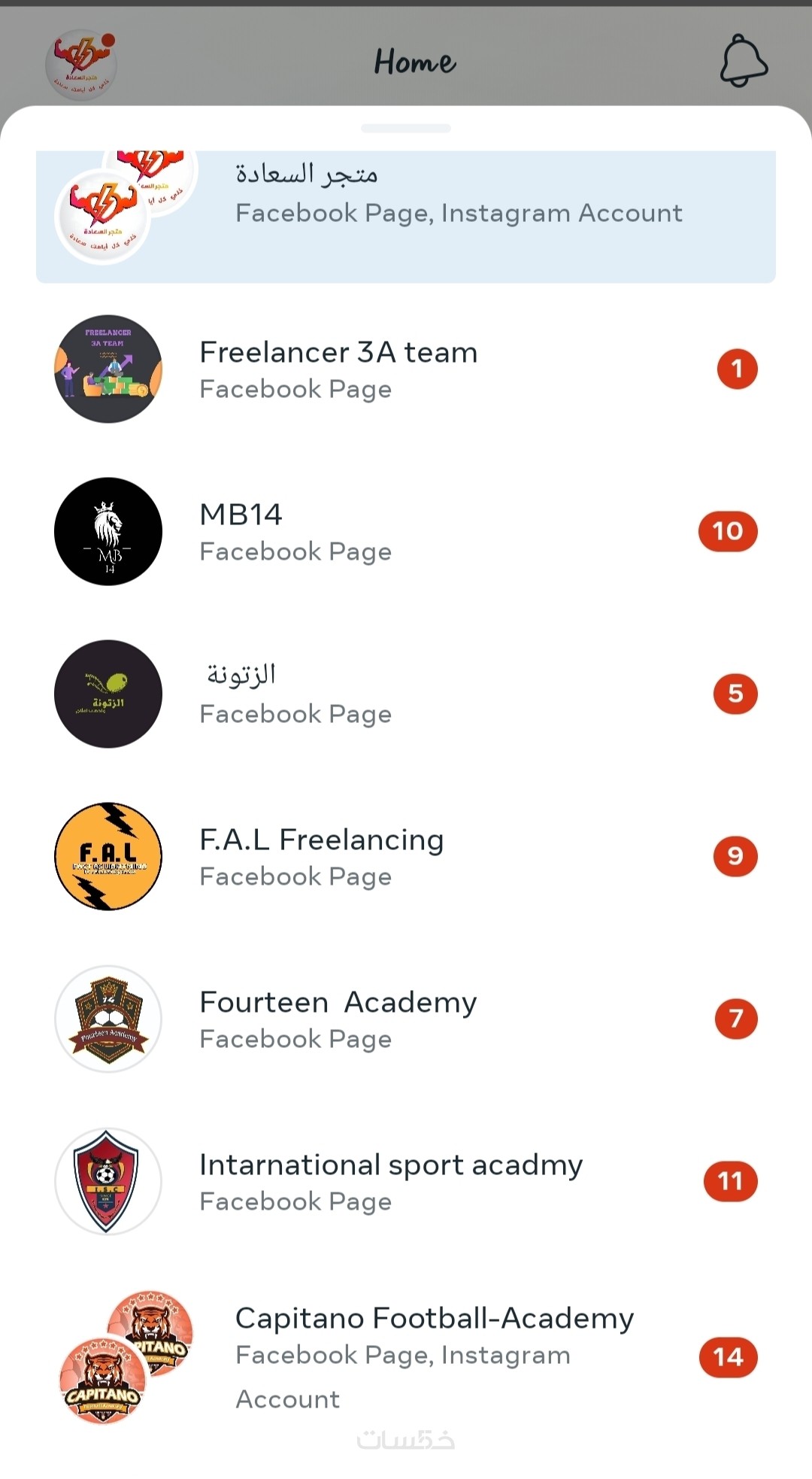This screenshot has height=1479, width=812.
Task: Open the notifications bell
Action: pos(744,62)
